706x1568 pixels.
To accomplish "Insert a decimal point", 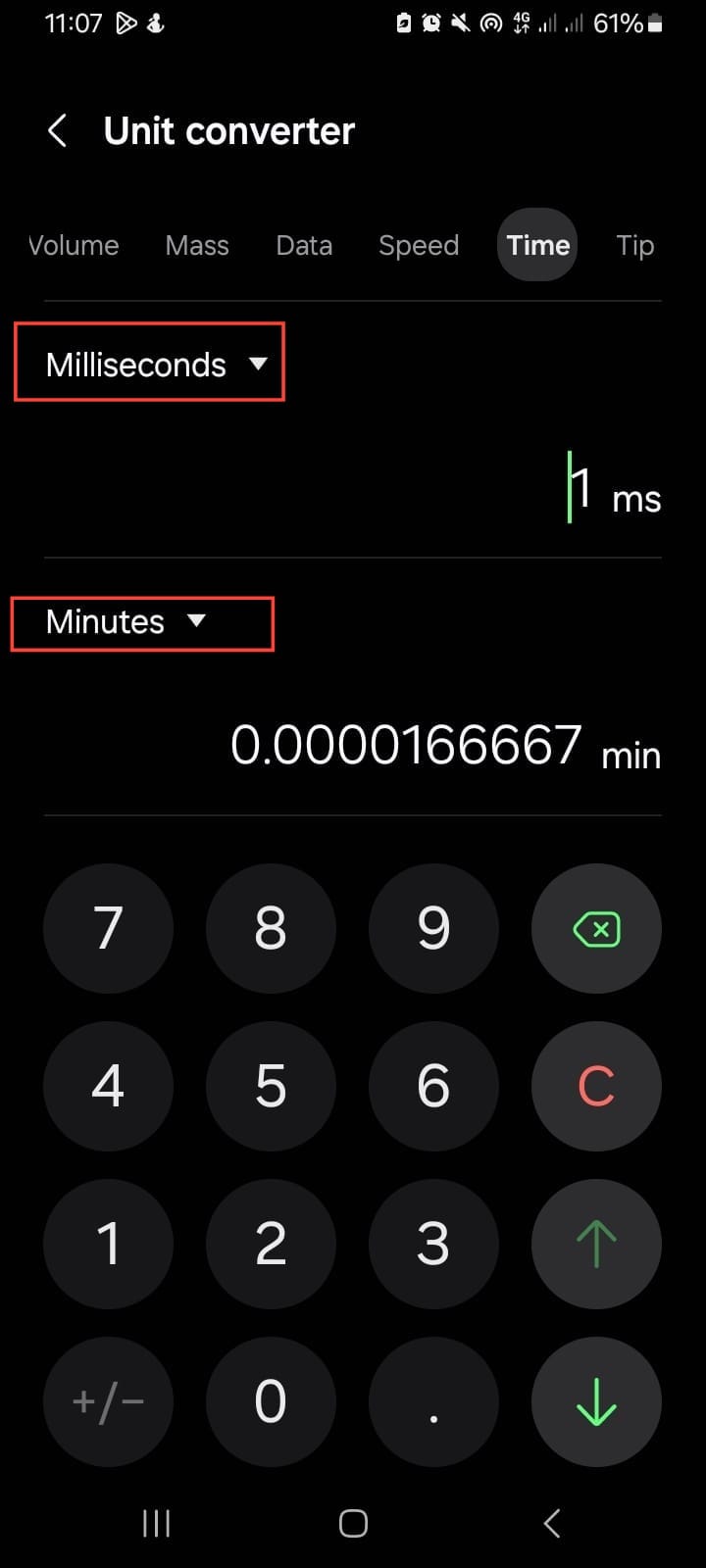I will click(433, 1401).
